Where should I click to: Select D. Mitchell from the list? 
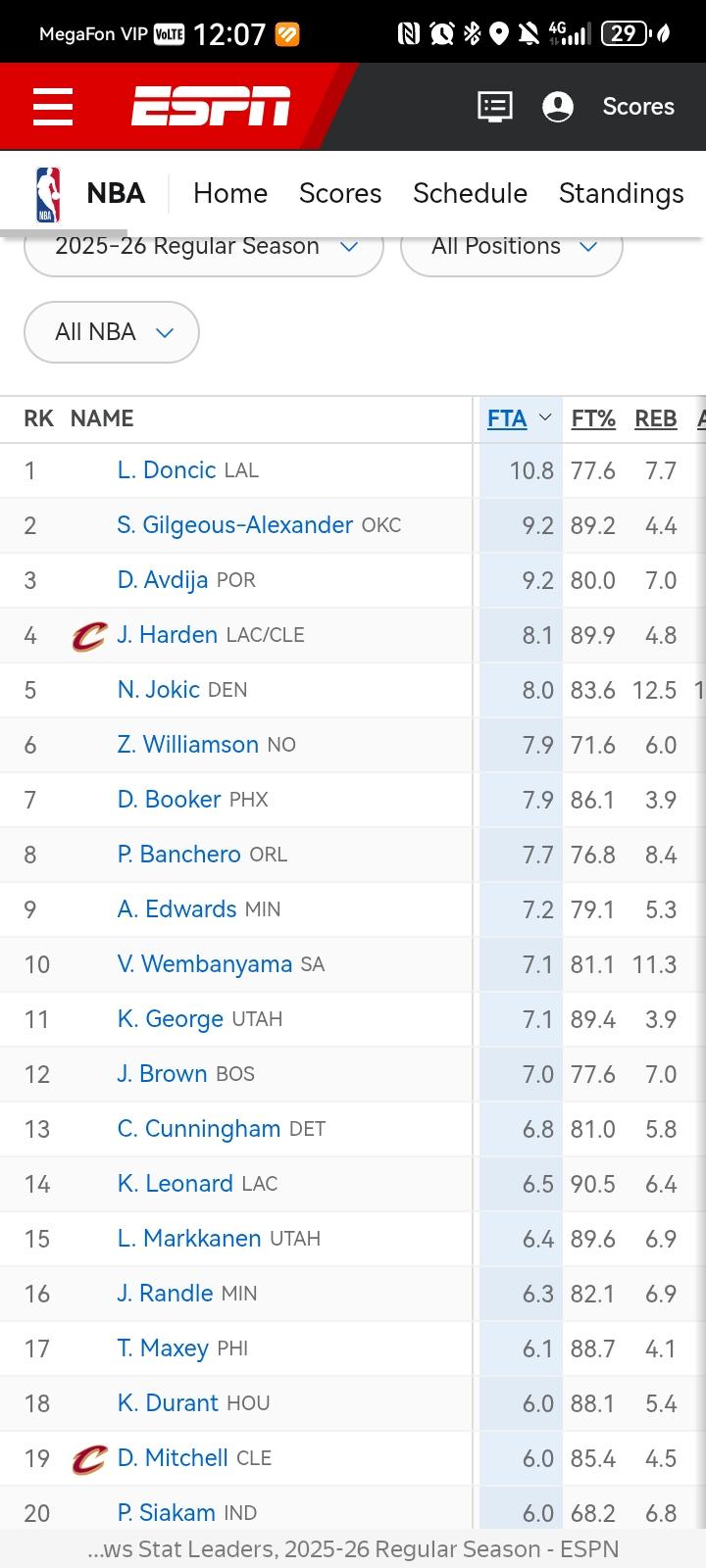pos(173,1458)
